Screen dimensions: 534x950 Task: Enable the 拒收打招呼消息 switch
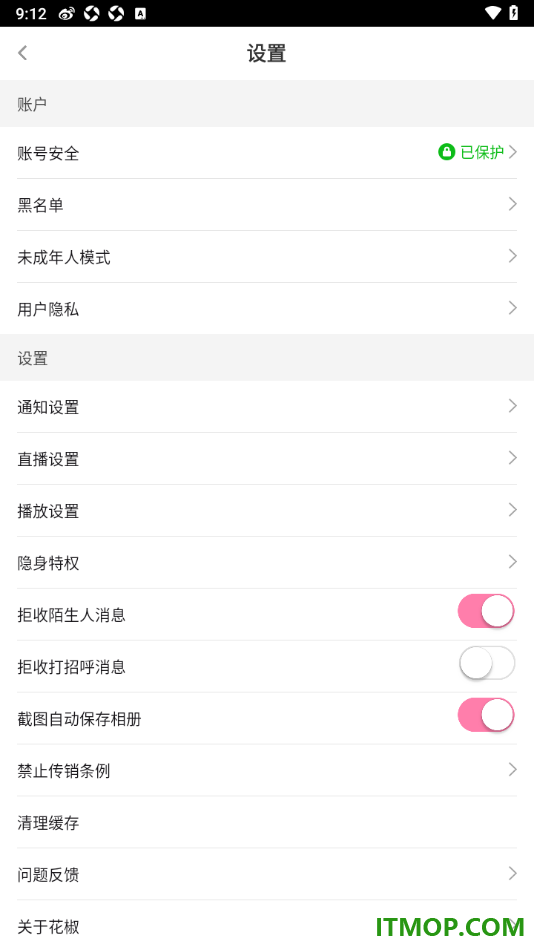pyautogui.click(x=486, y=663)
